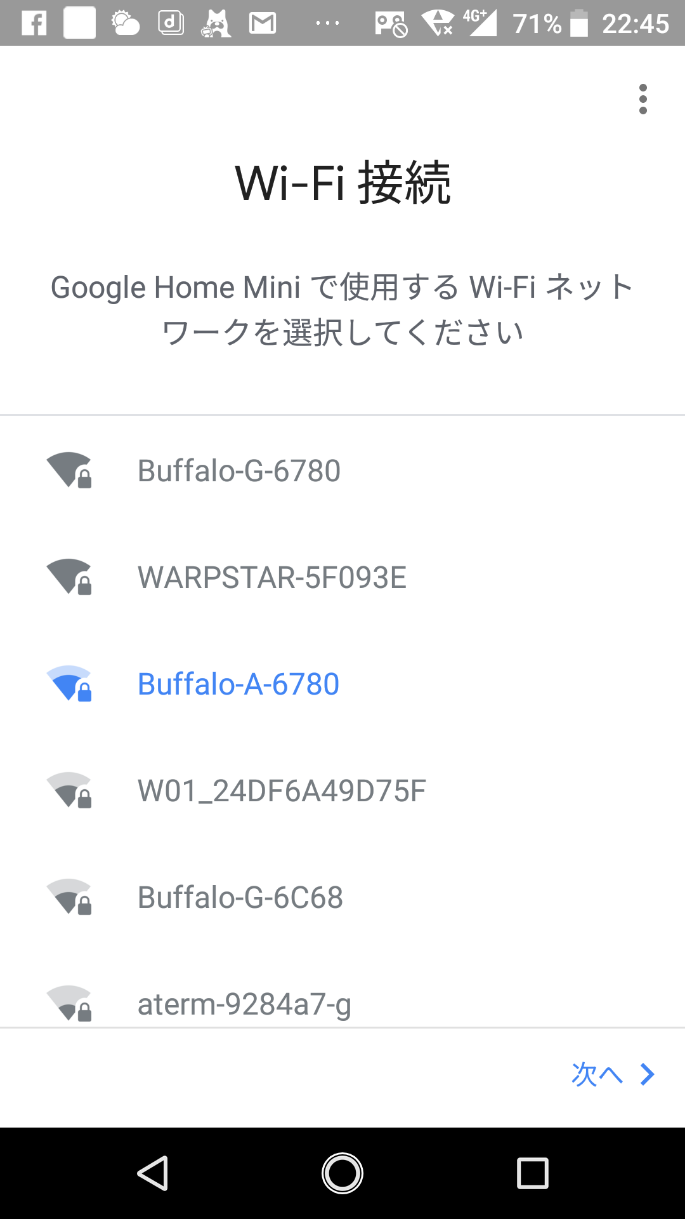Open the three-dot overflow menu

(642, 99)
